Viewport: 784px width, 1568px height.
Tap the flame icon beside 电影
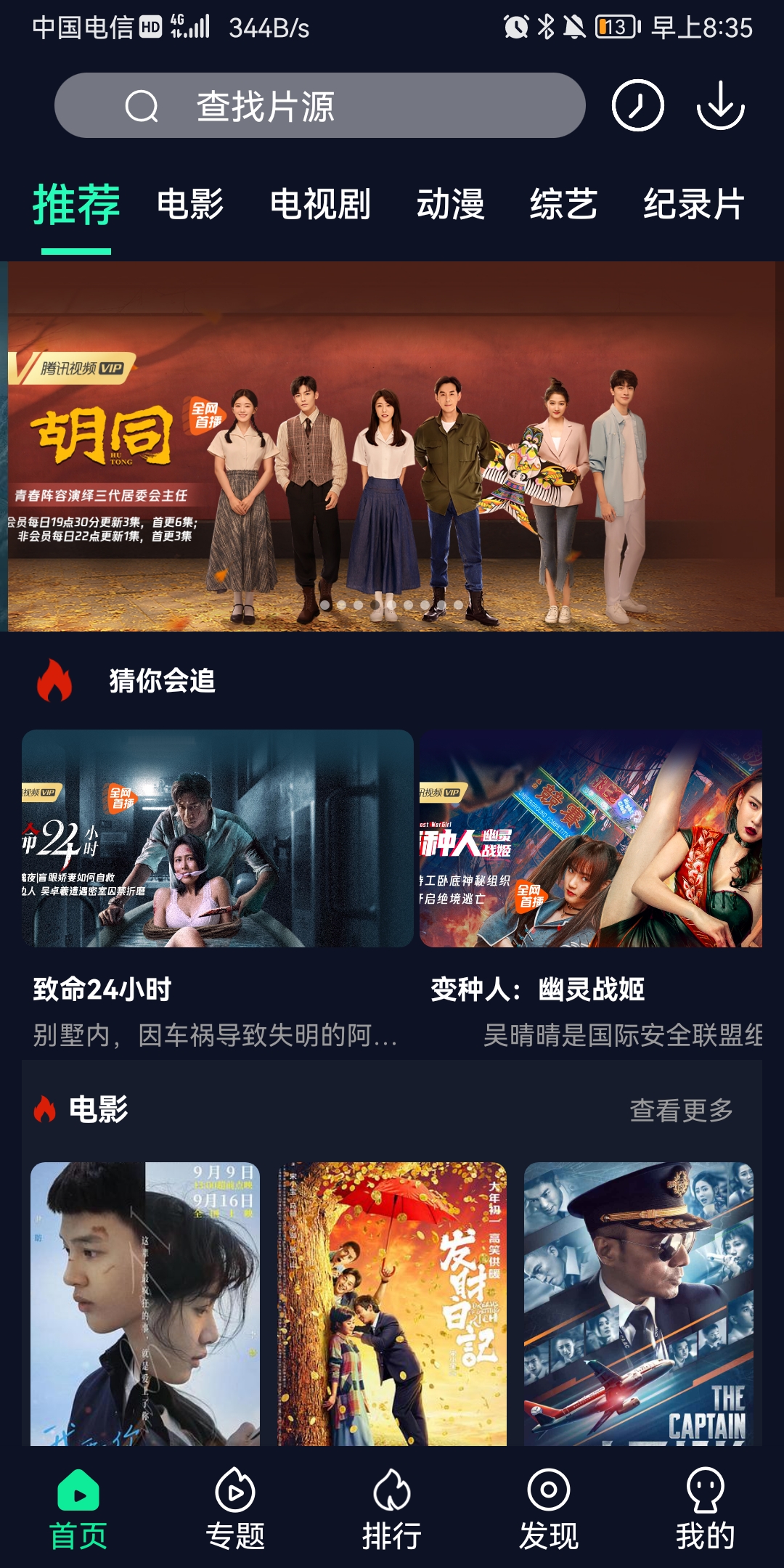click(x=44, y=1108)
